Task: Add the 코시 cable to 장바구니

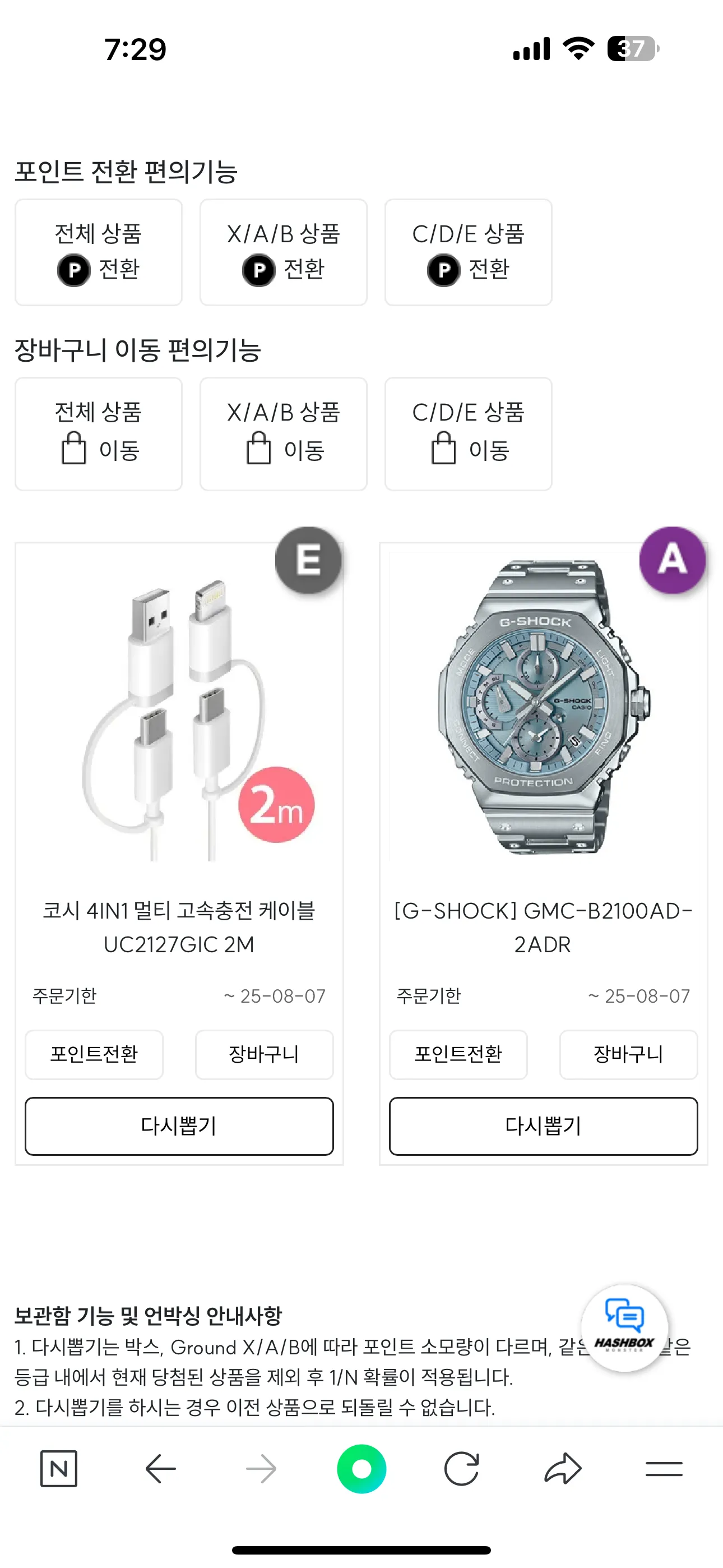Action: pyautogui.click(x=264, y=1054)
